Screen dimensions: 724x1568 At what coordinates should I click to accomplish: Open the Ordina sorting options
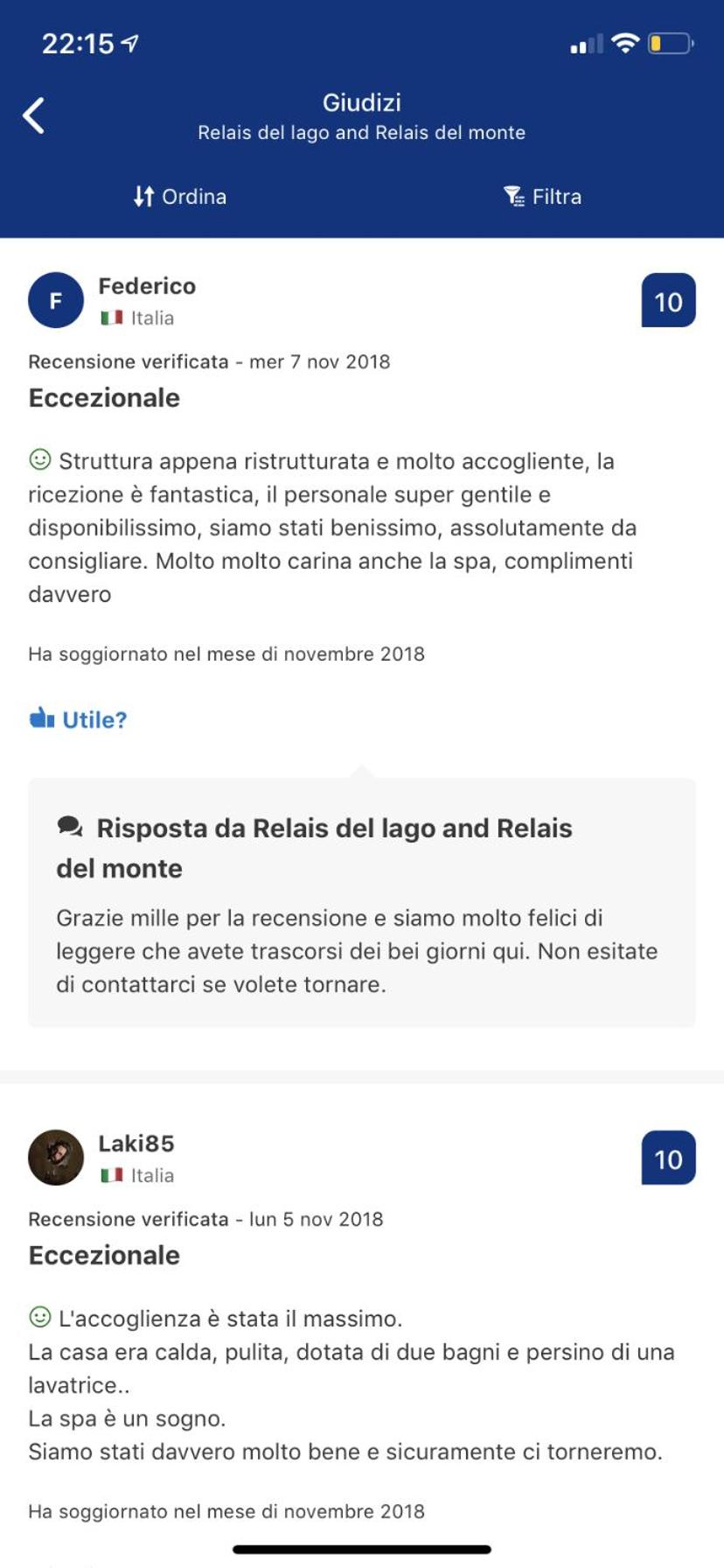pos(180,196)
